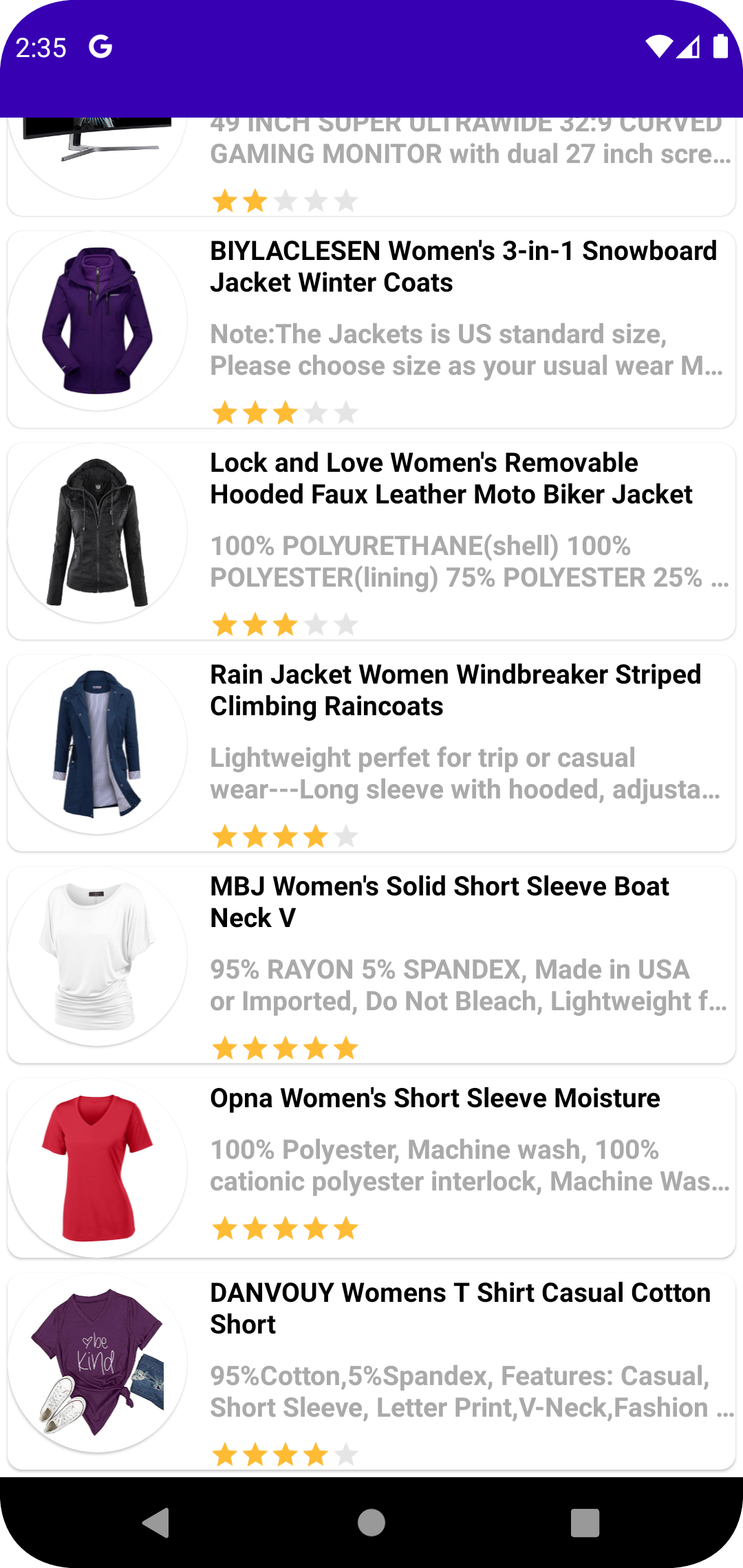Open BIYLACLESEN Snowboard Jacket product card
This screenshot has width=743, height=1568.
click(x=371, y=329)
